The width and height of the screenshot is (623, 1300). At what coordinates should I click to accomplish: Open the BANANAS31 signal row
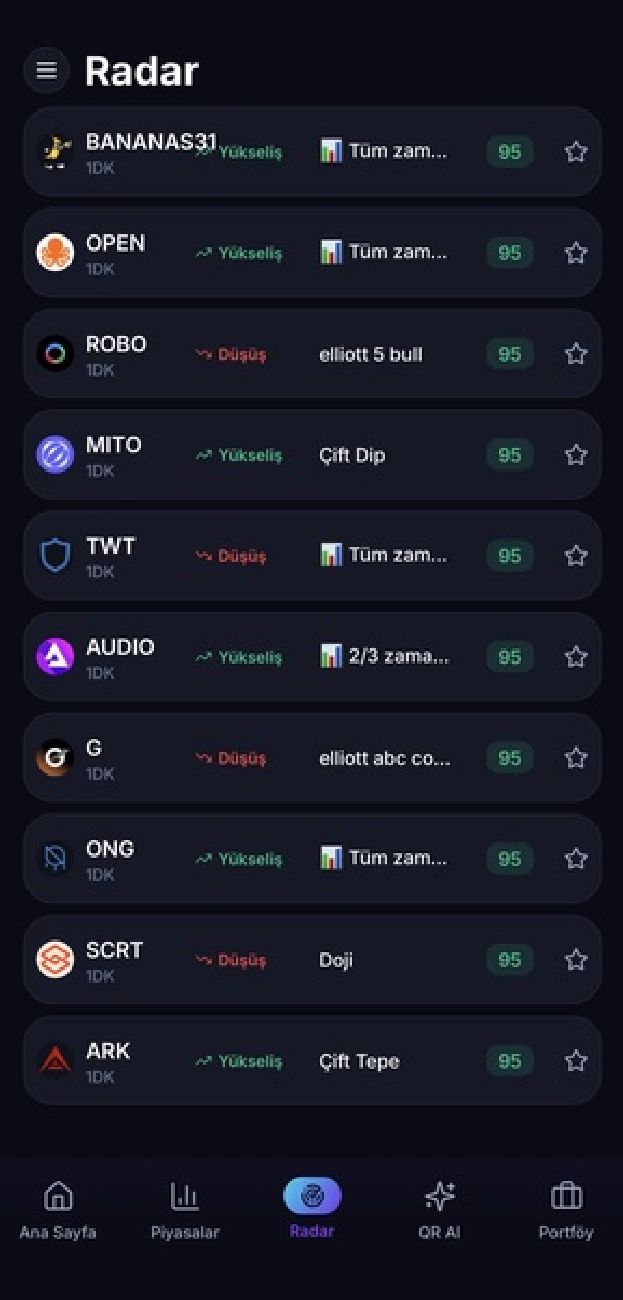312,152
